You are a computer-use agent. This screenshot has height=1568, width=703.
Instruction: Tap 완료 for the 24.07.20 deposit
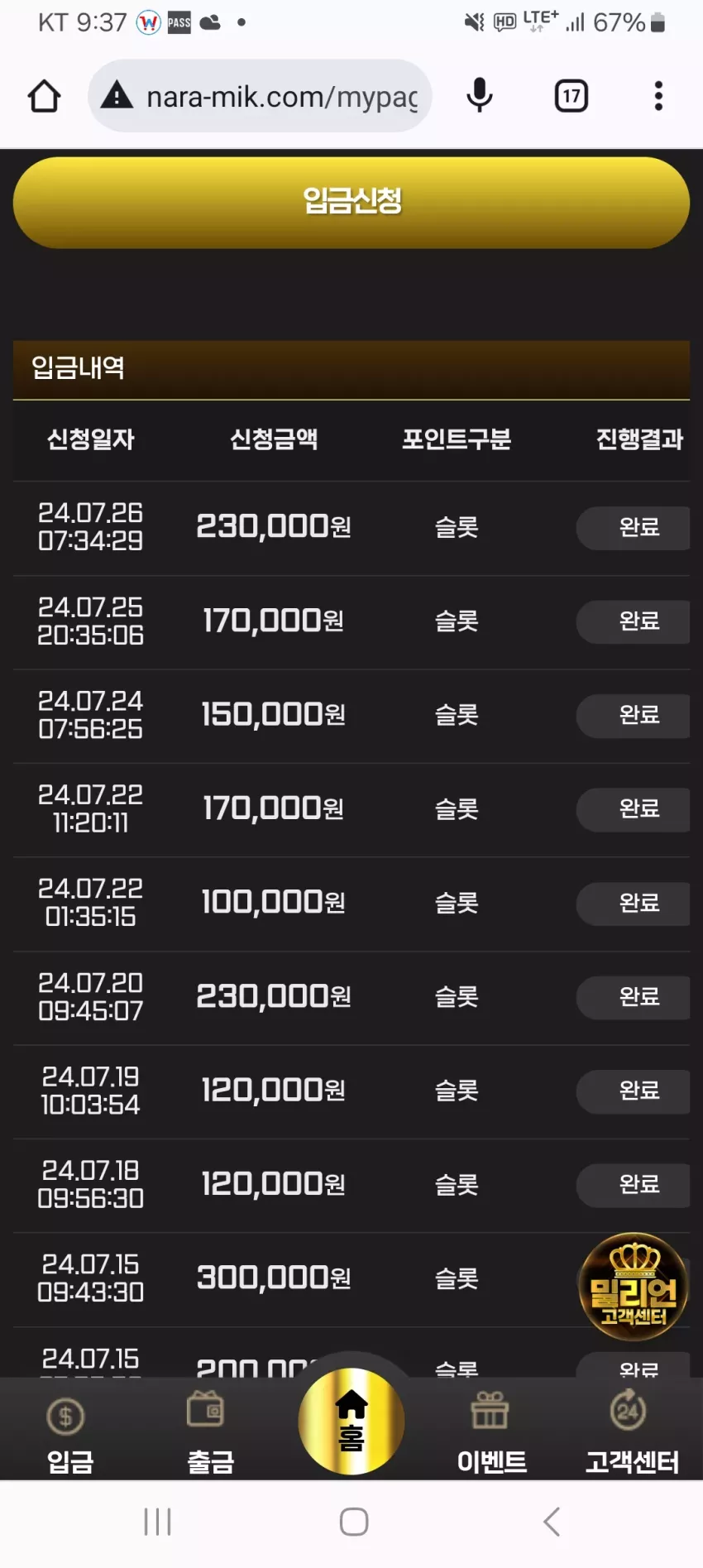[634, 997]
